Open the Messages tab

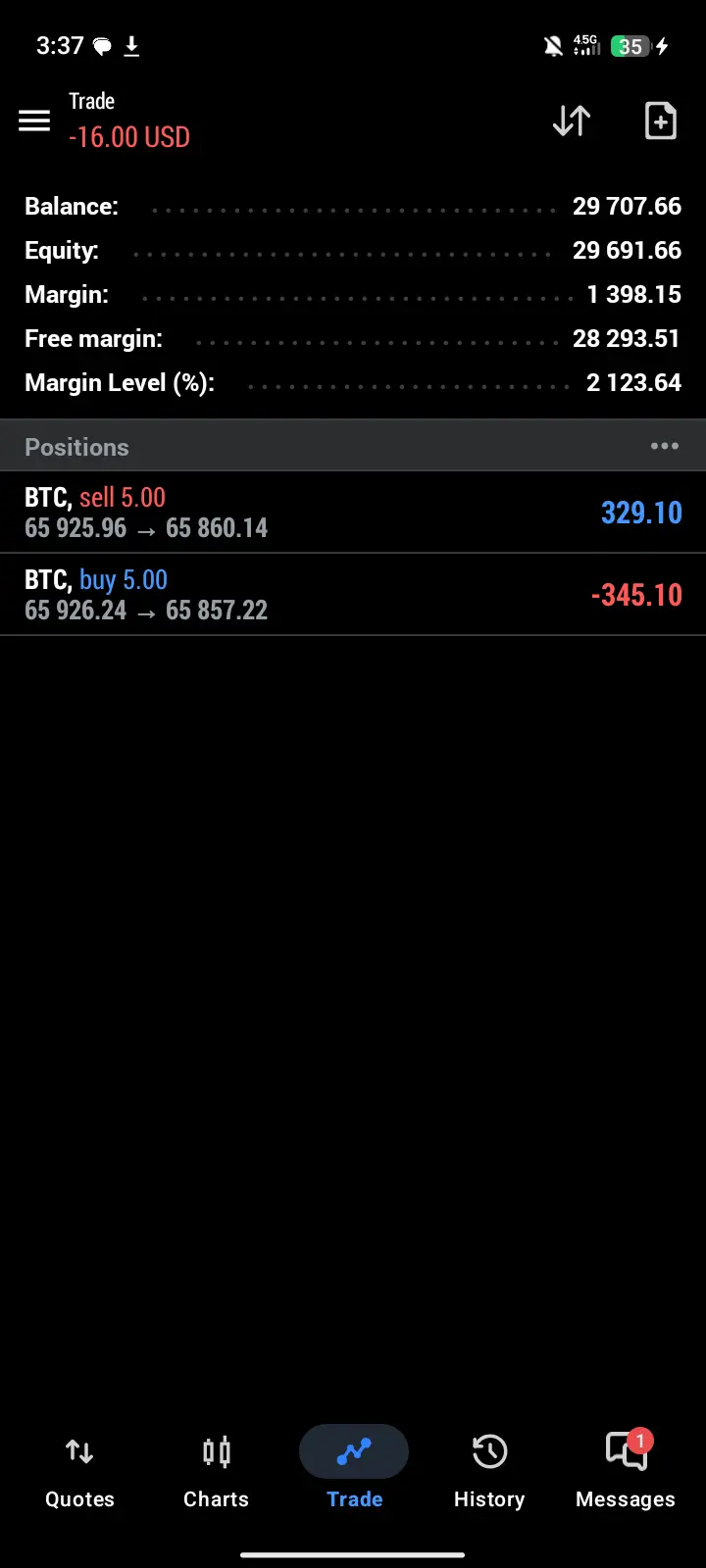click(626, 1468)
